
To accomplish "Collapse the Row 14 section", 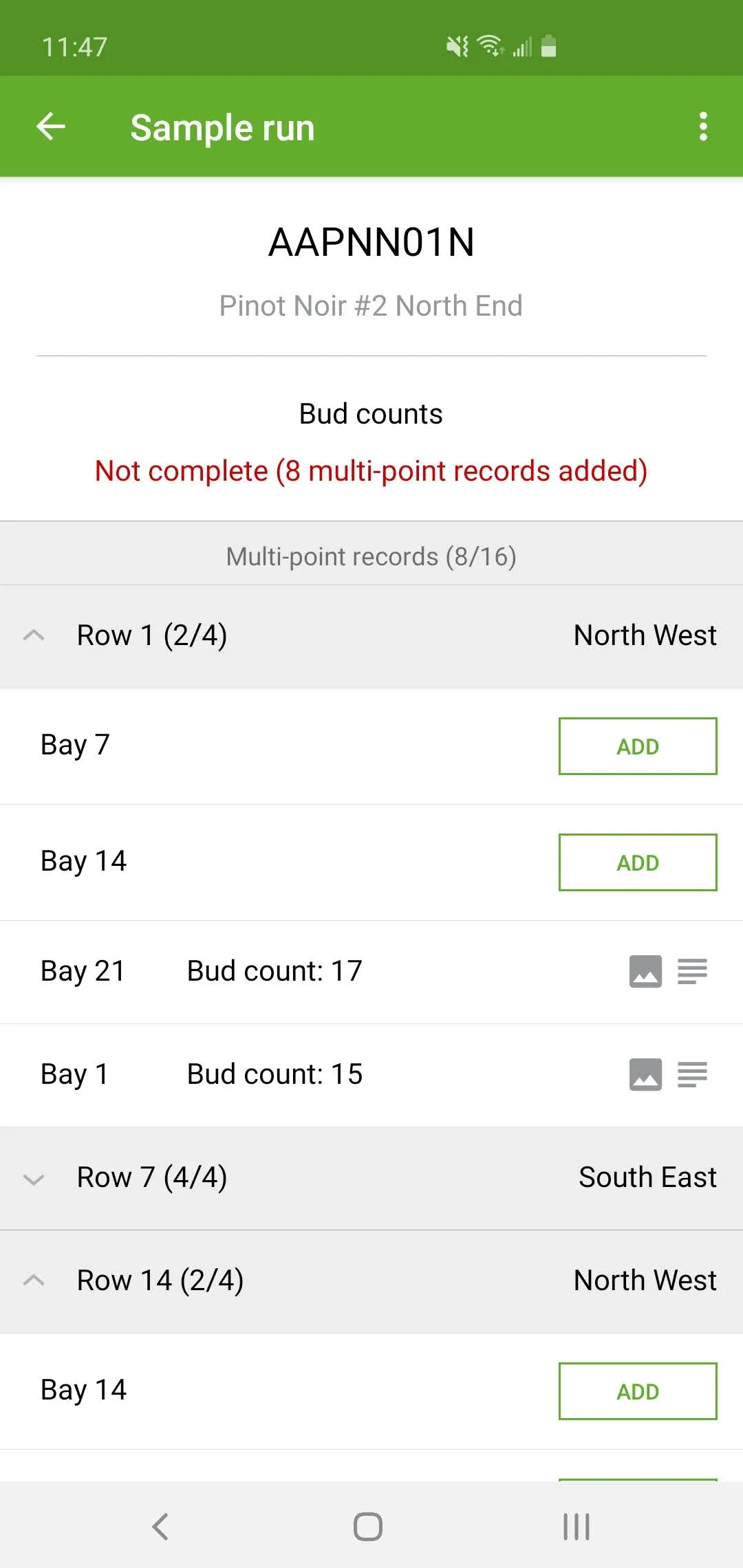I will click(x=34, y=1280).
